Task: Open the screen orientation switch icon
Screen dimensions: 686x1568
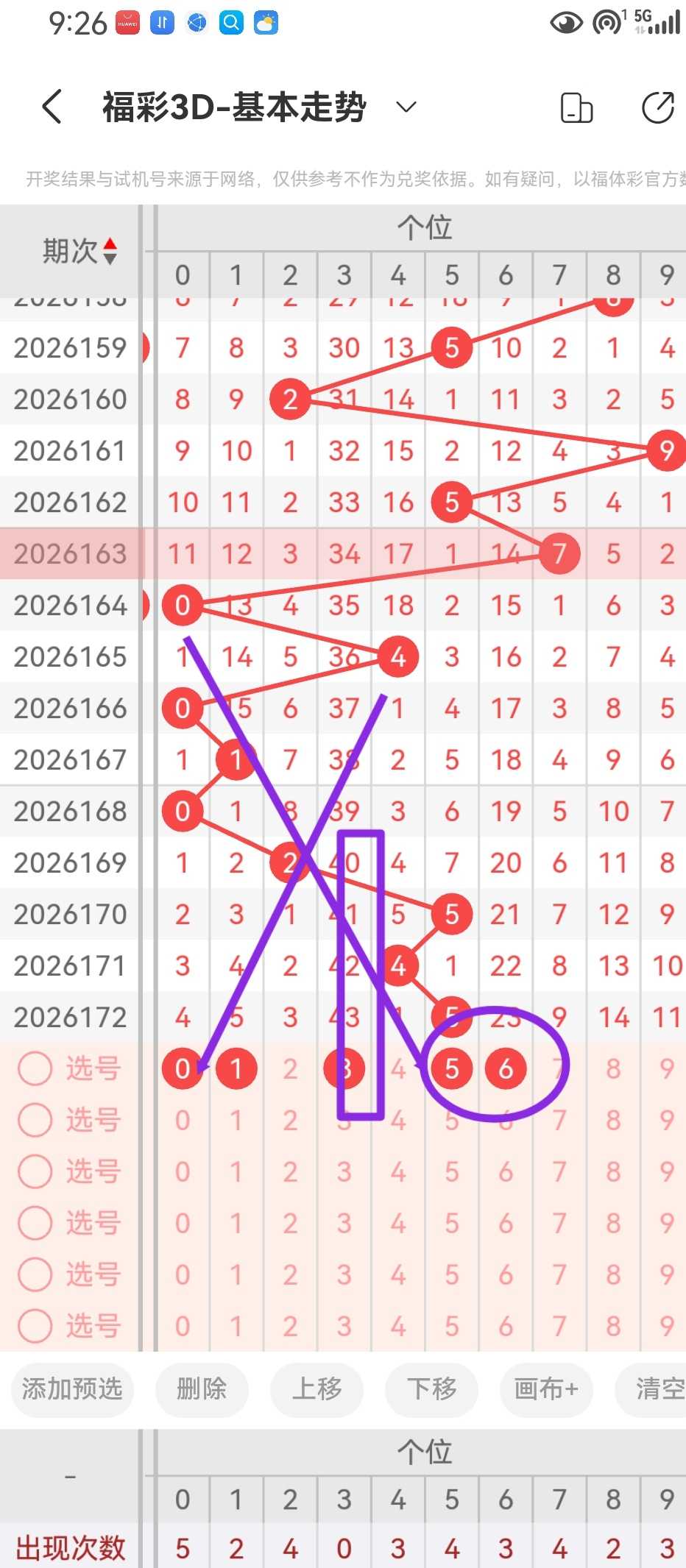Action: pos(576,107)
